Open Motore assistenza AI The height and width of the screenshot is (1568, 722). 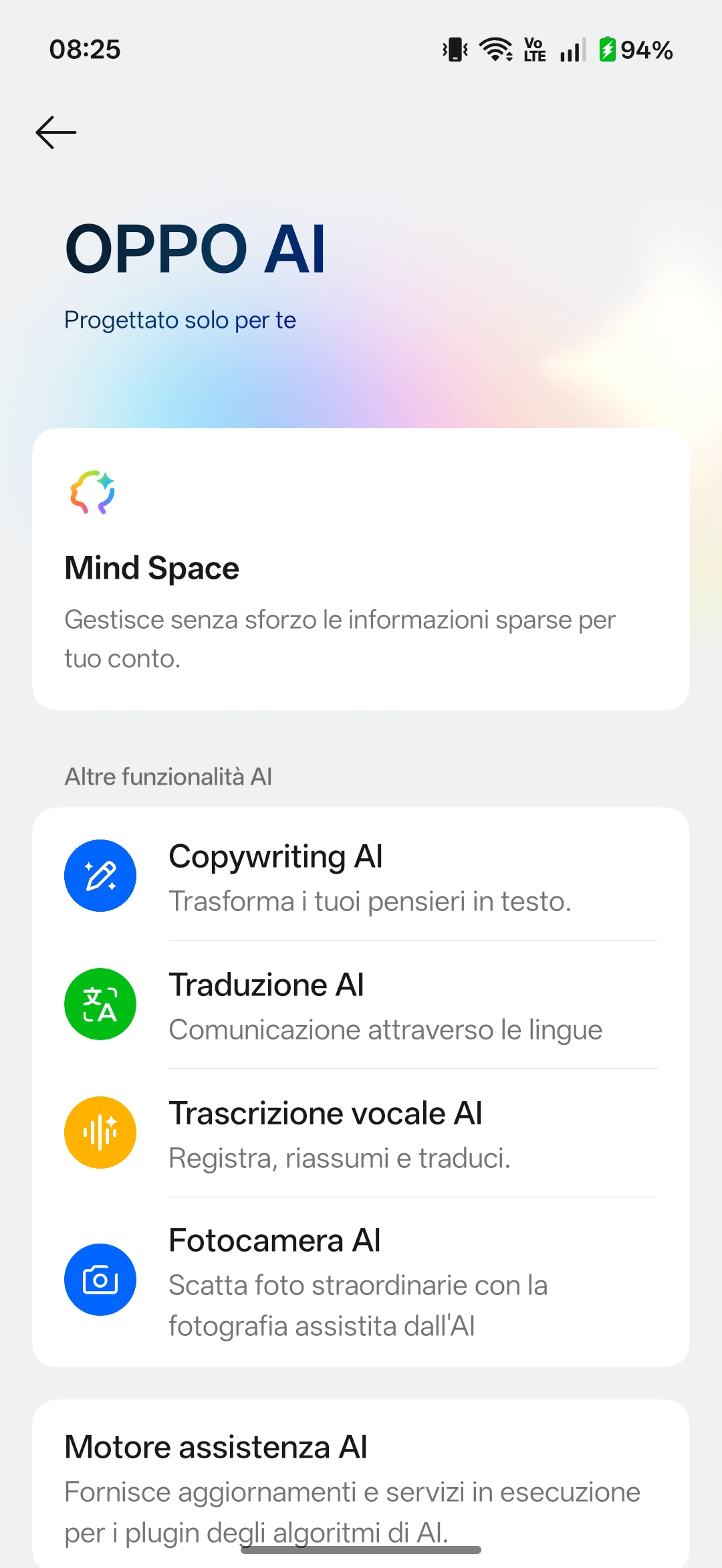(x=361, y=1488)
